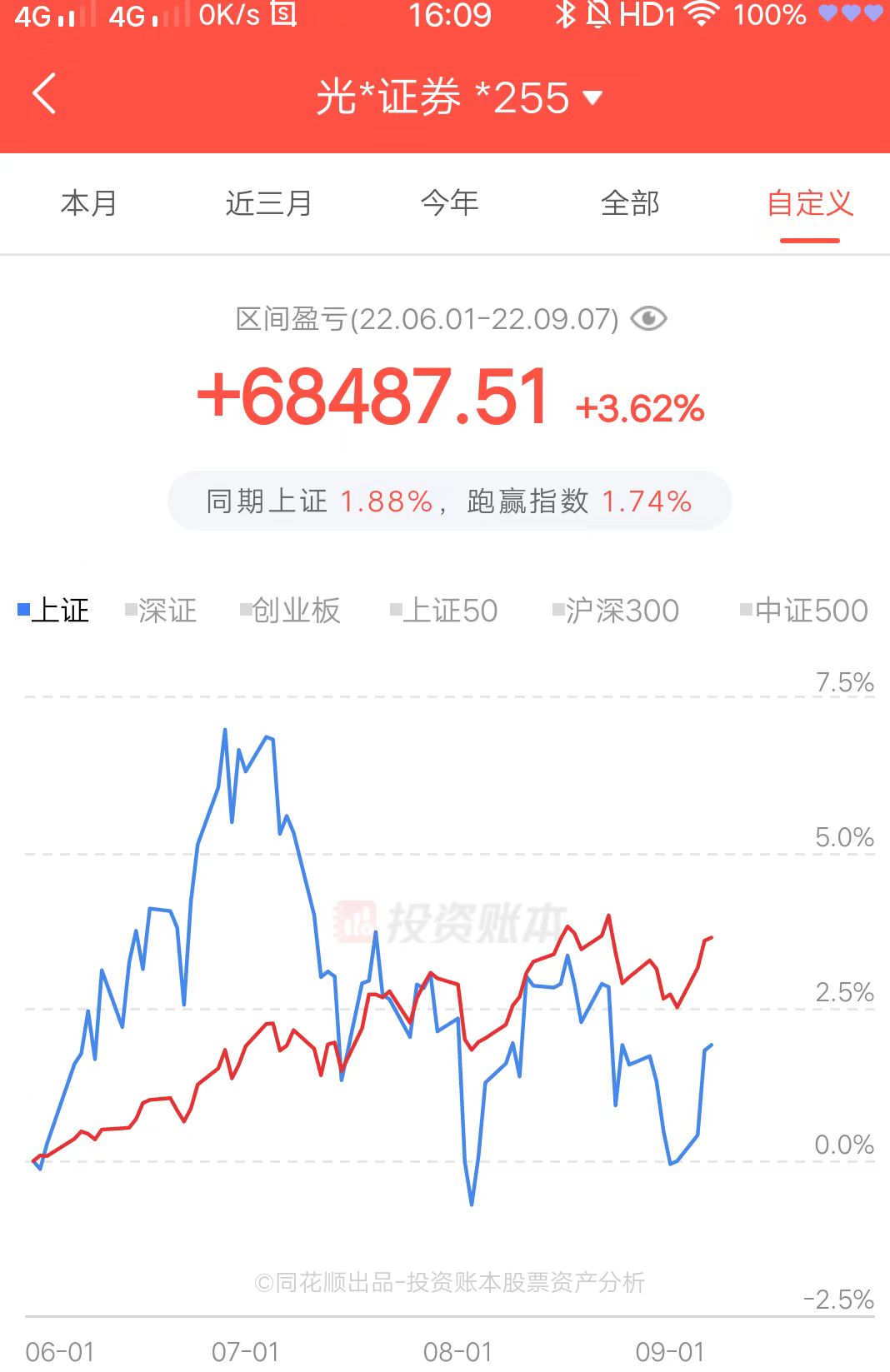This screenshot has width=890, height=1372.
Task: Show the 全部 period tab
Action: 630,203
